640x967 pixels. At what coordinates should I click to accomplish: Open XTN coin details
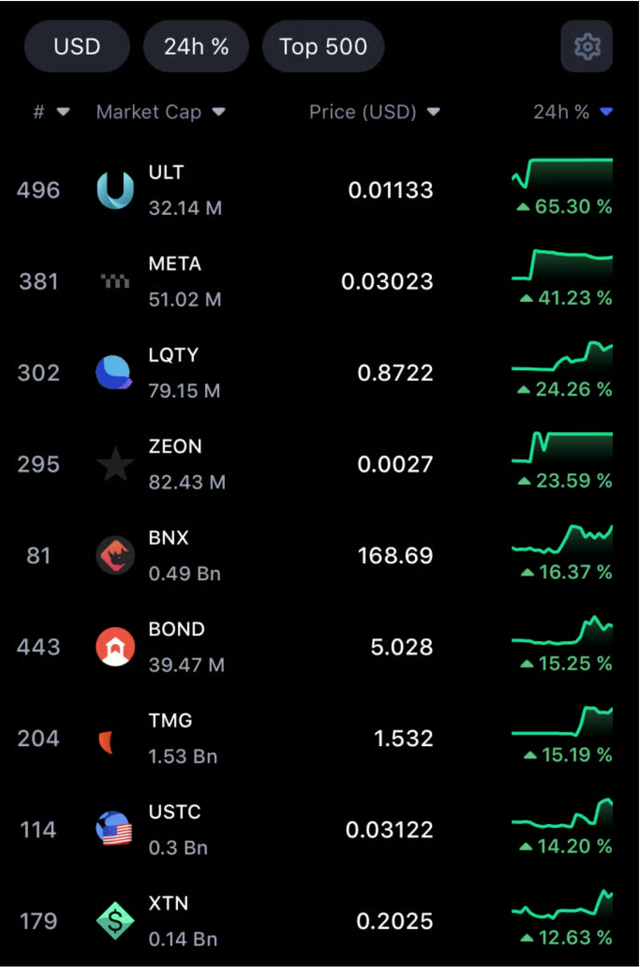[320, 921]
